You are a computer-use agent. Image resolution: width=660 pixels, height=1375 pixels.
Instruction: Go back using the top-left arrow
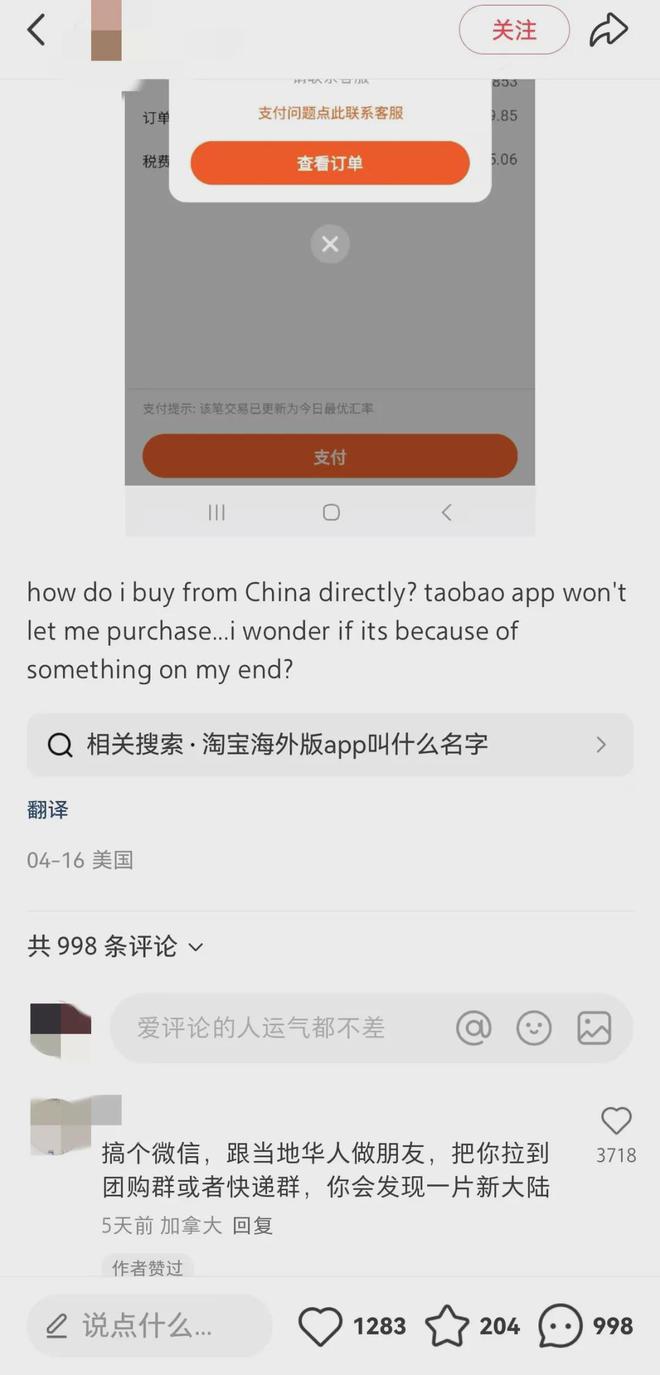click(36, 31)
